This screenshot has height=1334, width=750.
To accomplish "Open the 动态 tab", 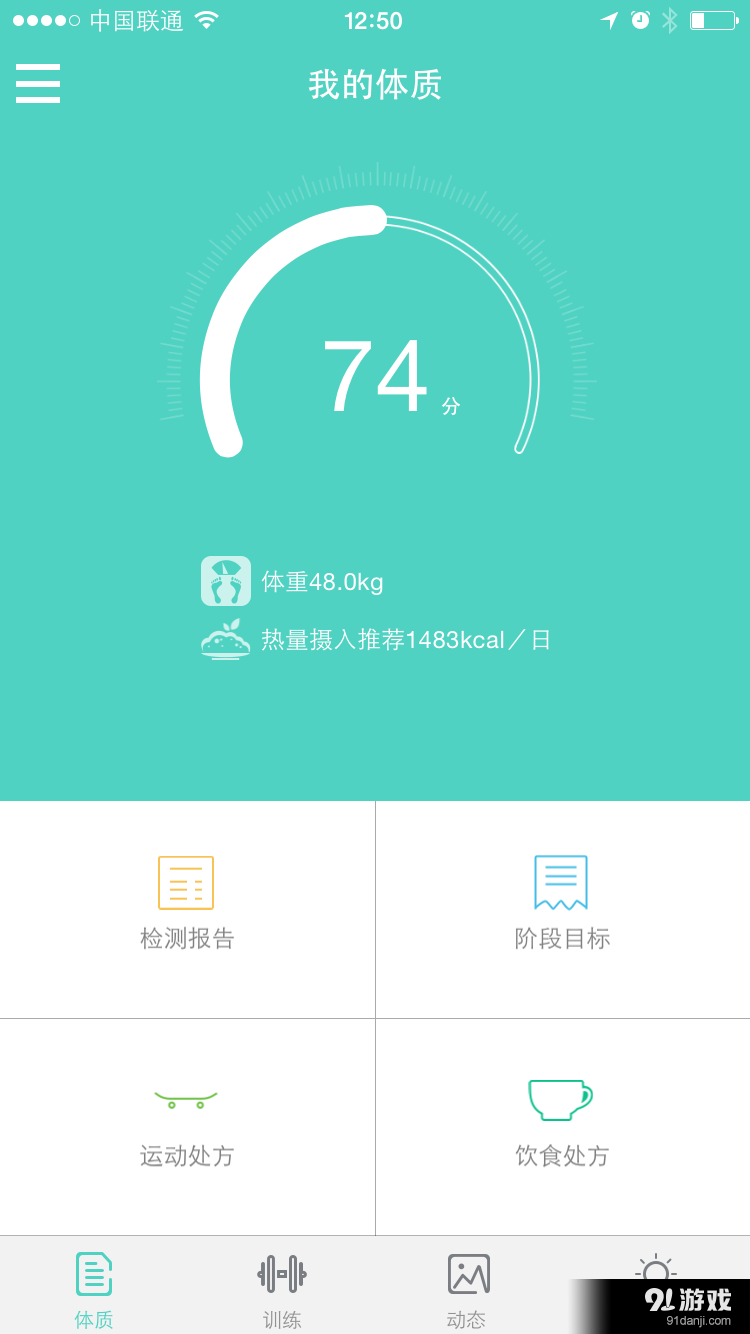I will pyautogui.click(x=466, y=1290).
